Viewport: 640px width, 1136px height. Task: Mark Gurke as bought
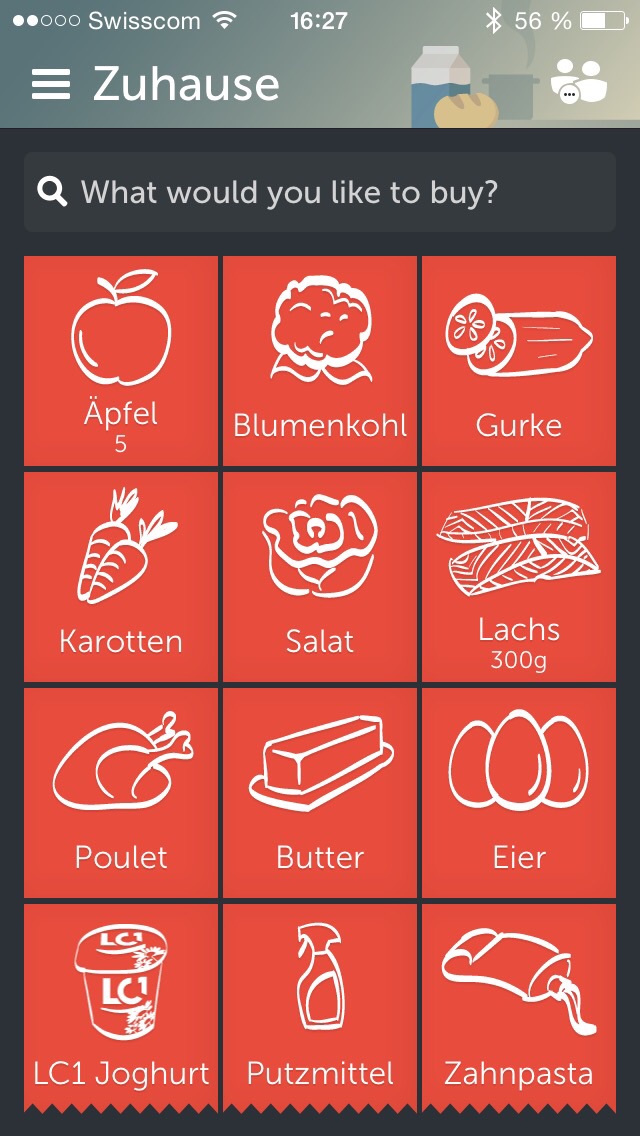(519, 360)
